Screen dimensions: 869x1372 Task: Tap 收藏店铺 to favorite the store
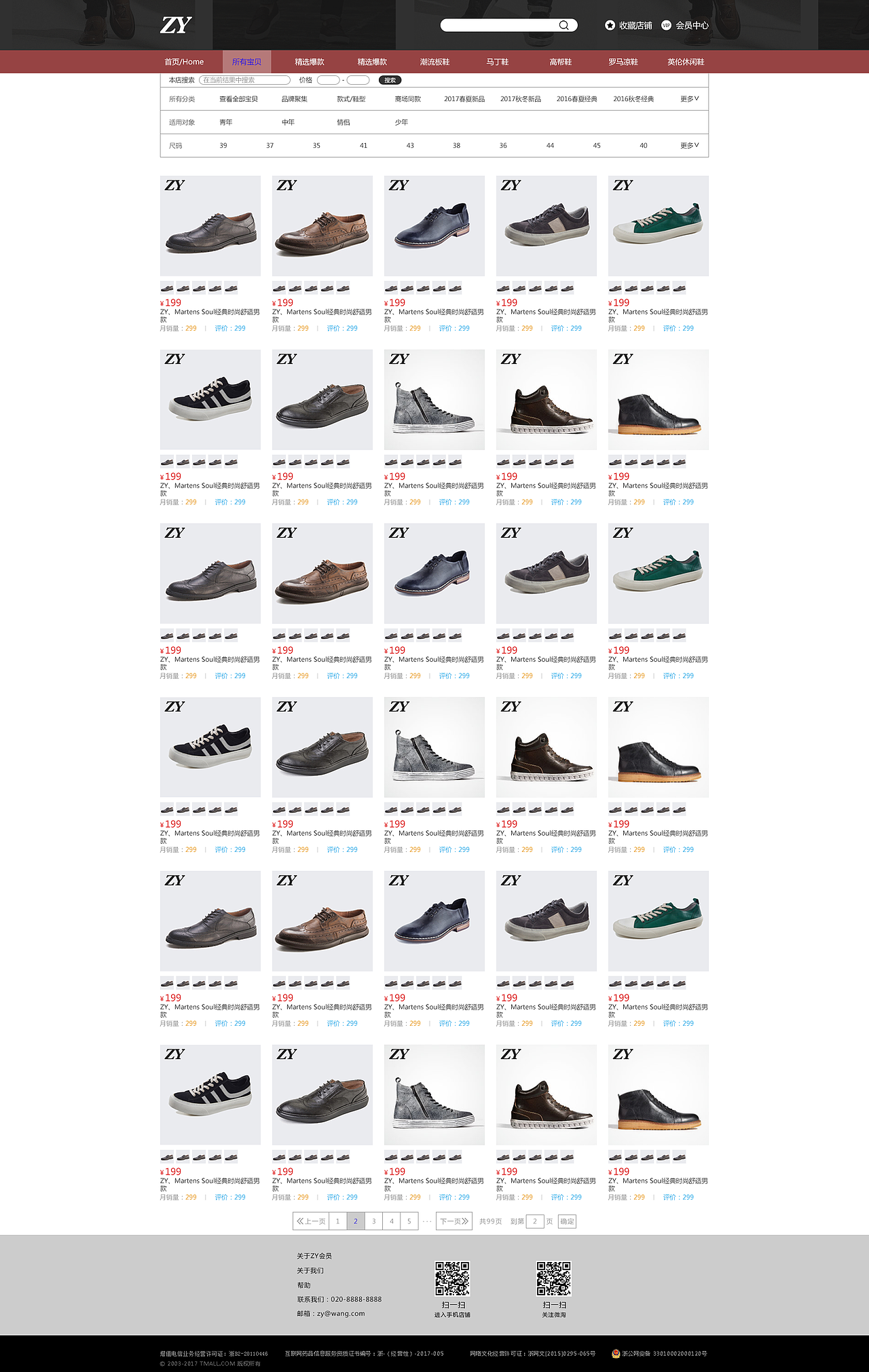pyautogui.click(x=628, y=25)
